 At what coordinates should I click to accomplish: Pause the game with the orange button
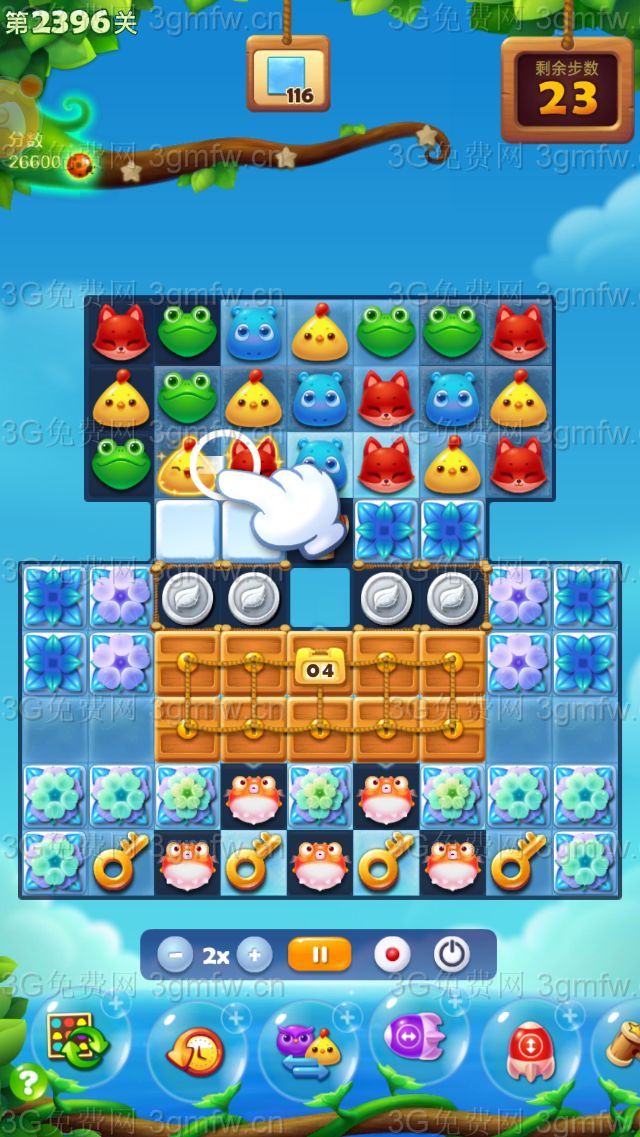tap(320, 955)
